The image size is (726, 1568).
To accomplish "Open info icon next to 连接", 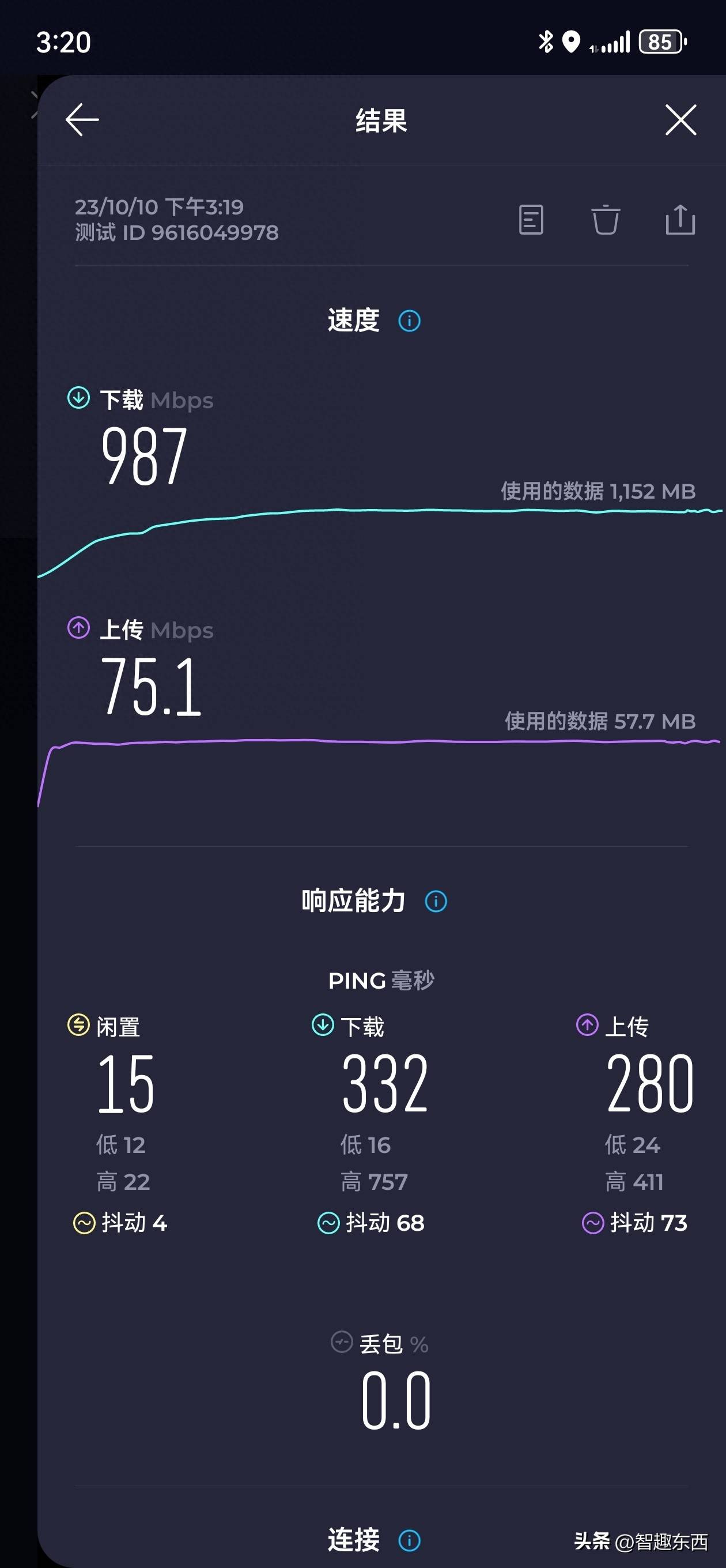I will pyautogui.click(x=409, y=1540).
